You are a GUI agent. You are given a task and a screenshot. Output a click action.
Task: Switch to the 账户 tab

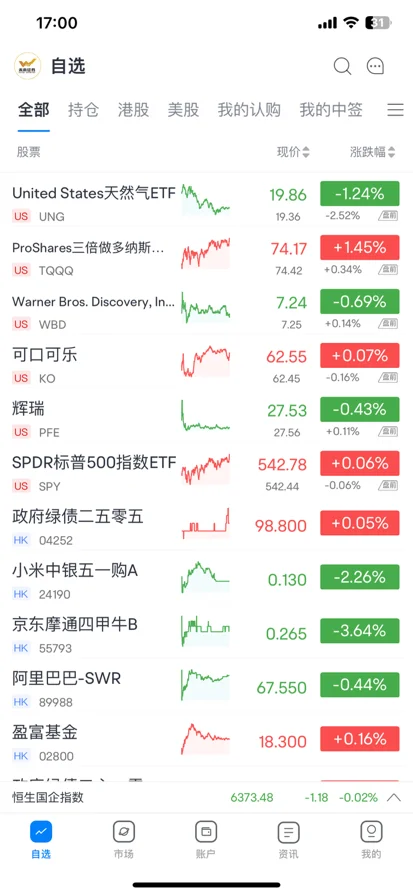point(206,841)
